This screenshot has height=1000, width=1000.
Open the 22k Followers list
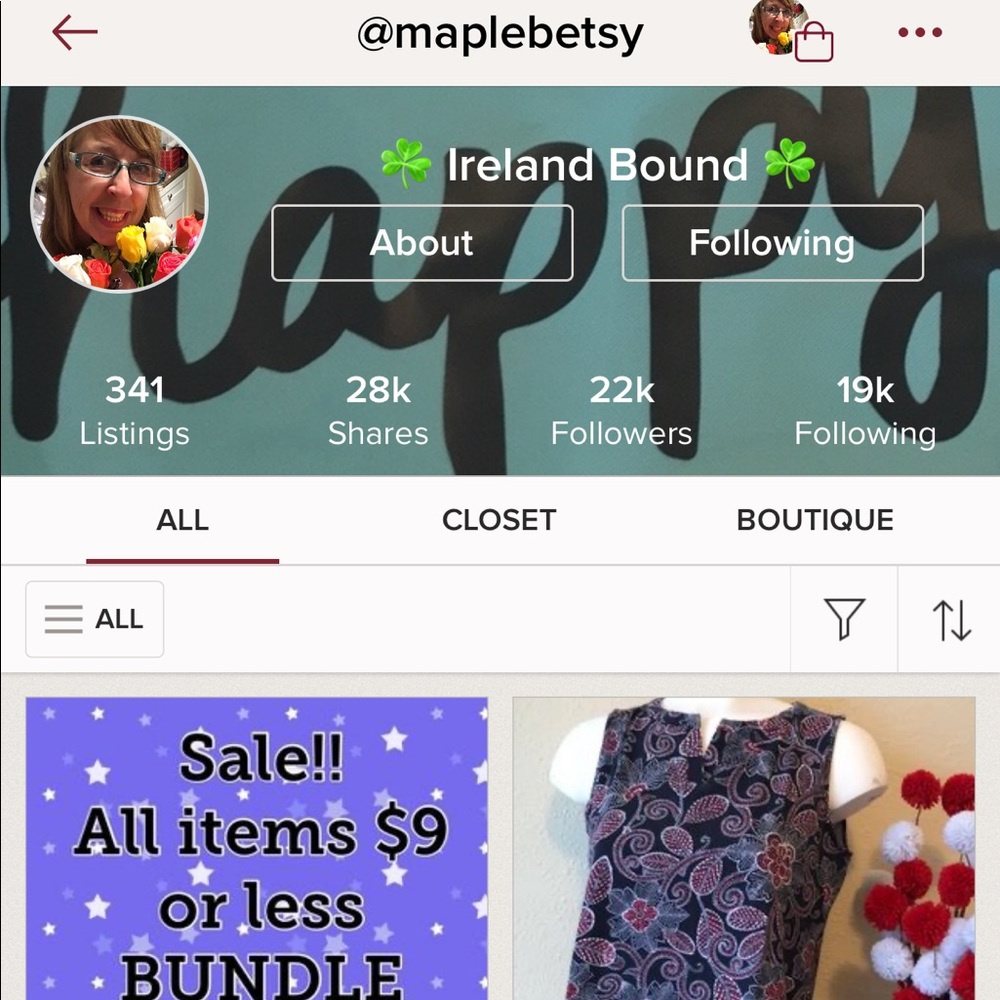pyautogui.click(x=621, y=410)
